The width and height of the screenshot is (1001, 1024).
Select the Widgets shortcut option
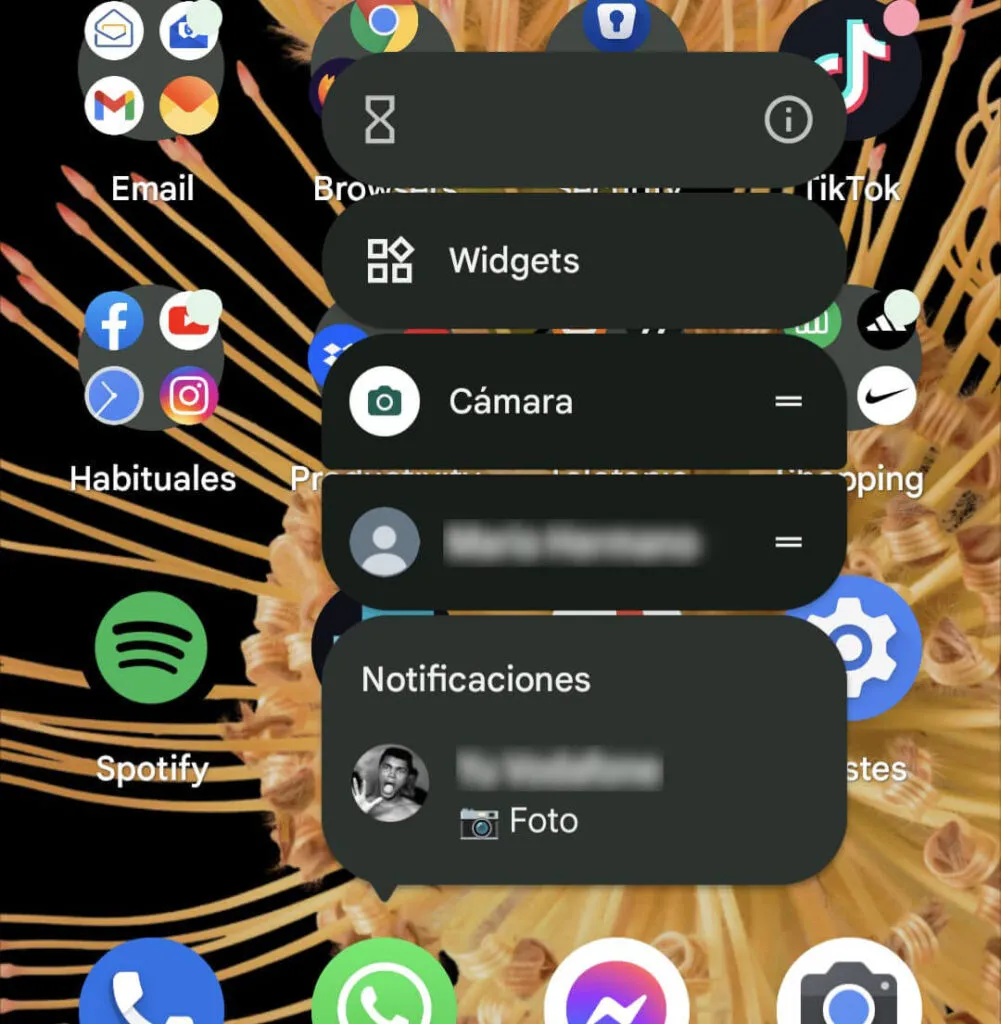point(513,261)
